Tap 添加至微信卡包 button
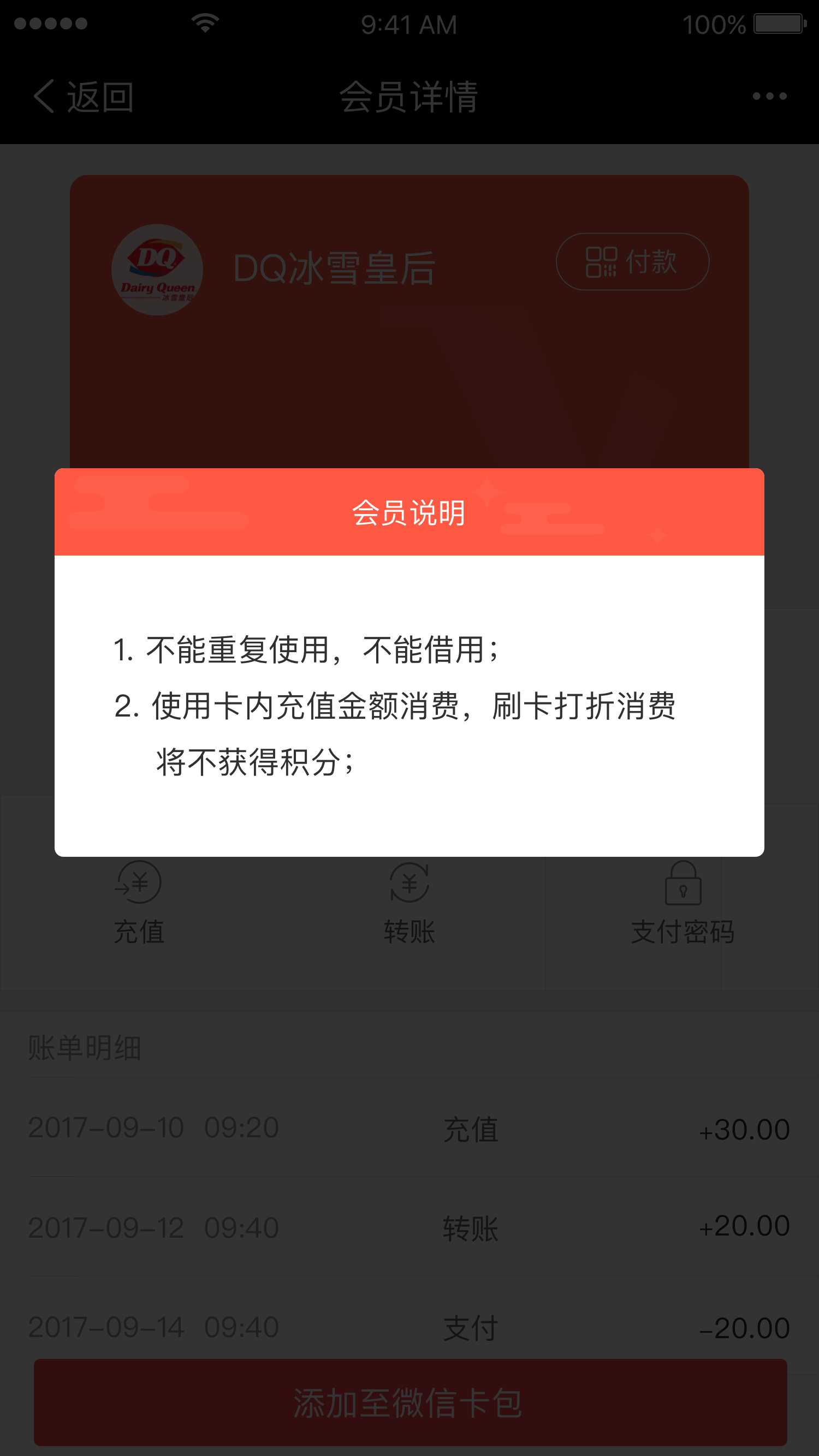The height and width of the screenshot is (1456, 819). tap(410, 1402)
